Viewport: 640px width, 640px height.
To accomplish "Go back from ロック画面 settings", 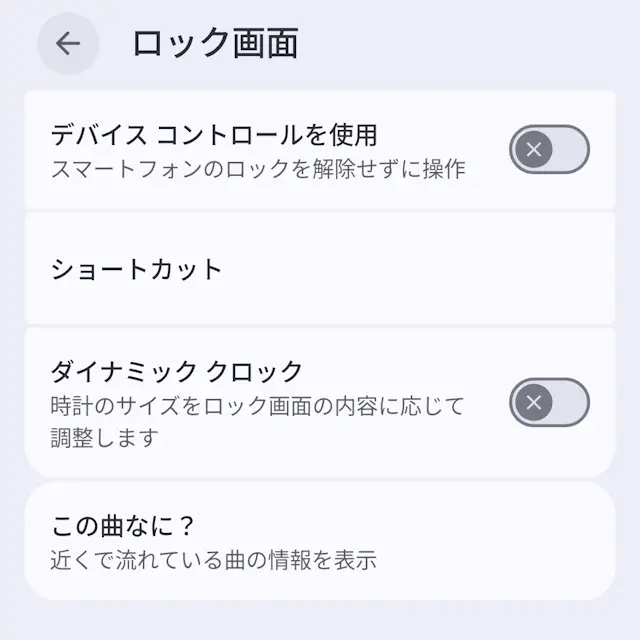I will (x=68, y=43).
